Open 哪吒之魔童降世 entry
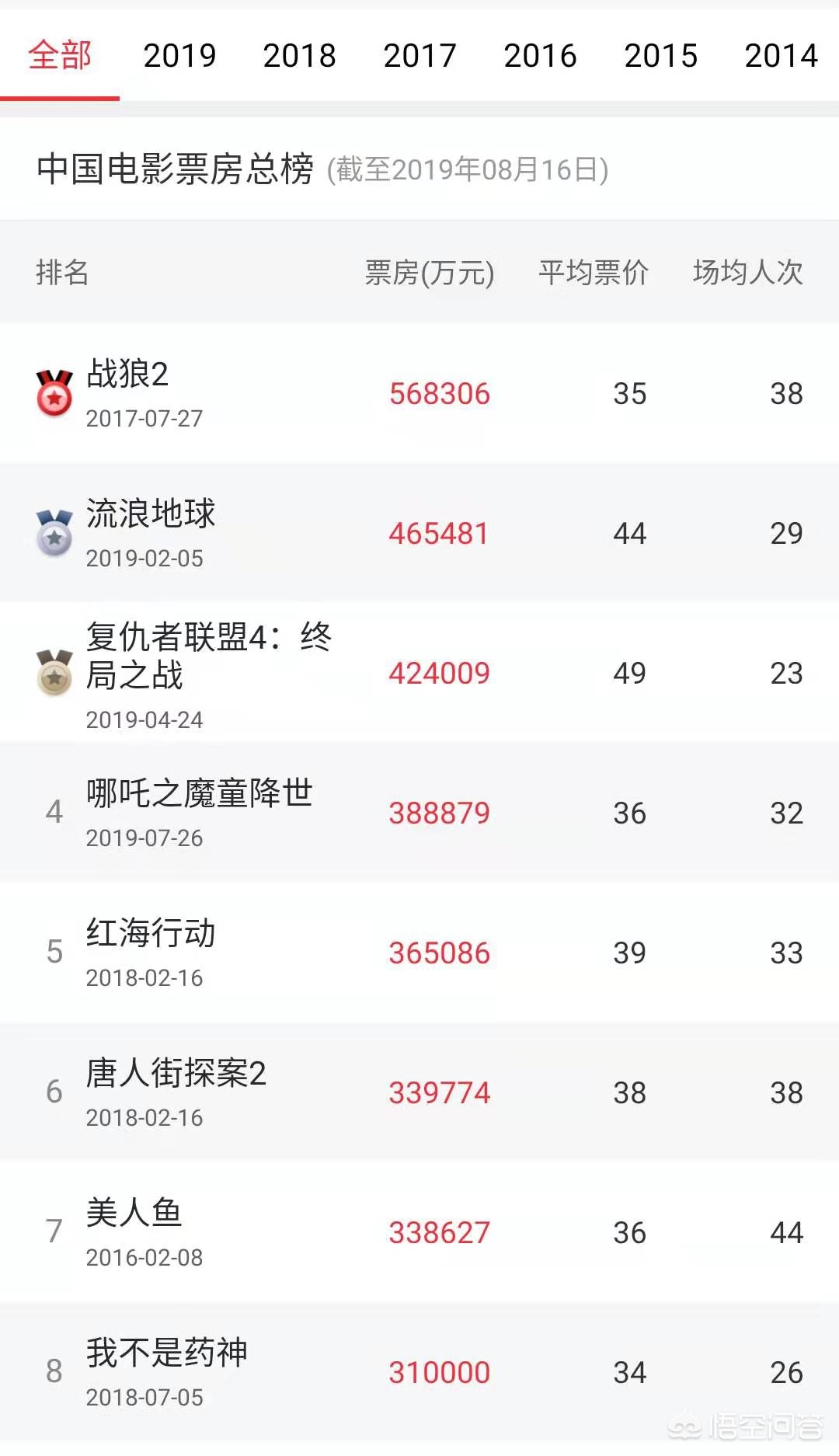Viewport: 839px width, 1456px height. pos(419,813)
